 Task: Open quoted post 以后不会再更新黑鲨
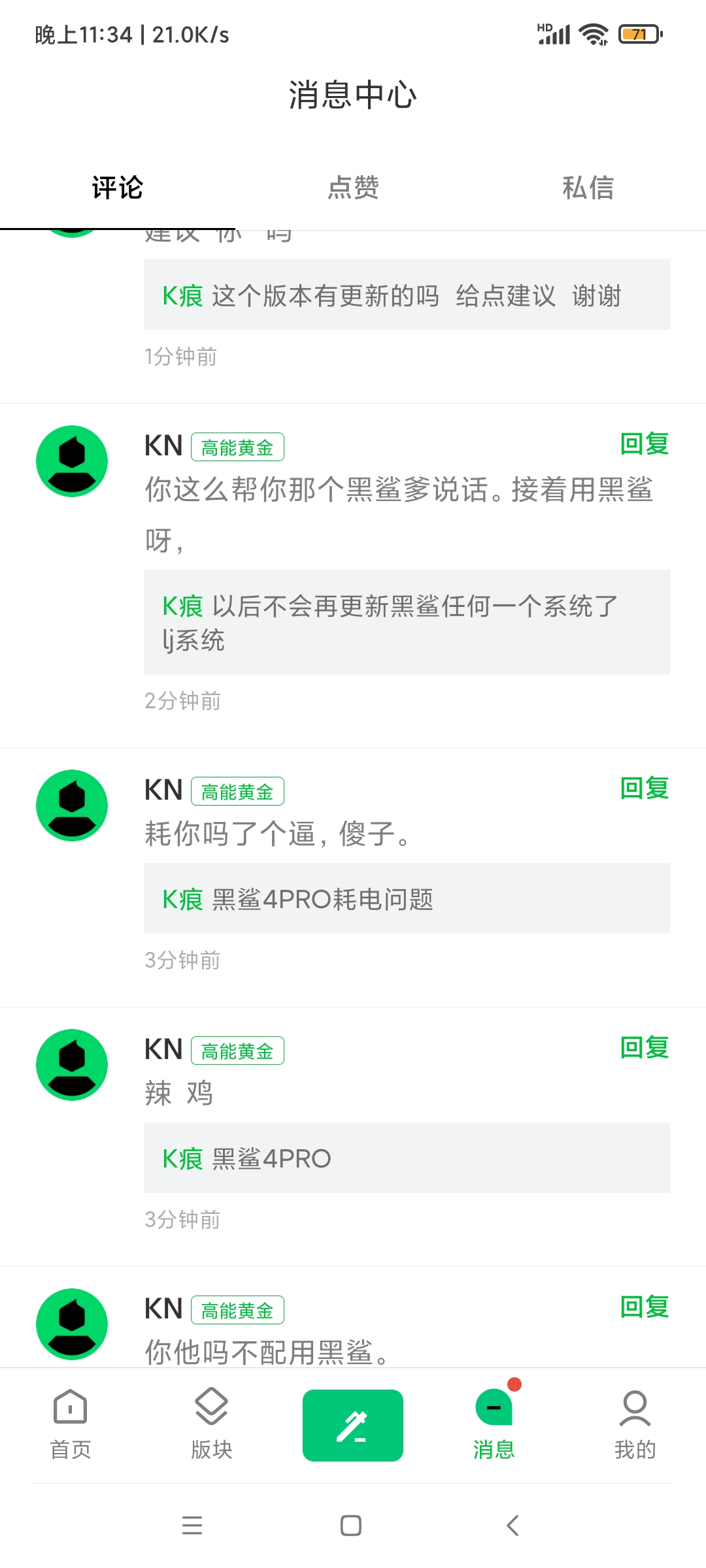click(x=407, y=622)
